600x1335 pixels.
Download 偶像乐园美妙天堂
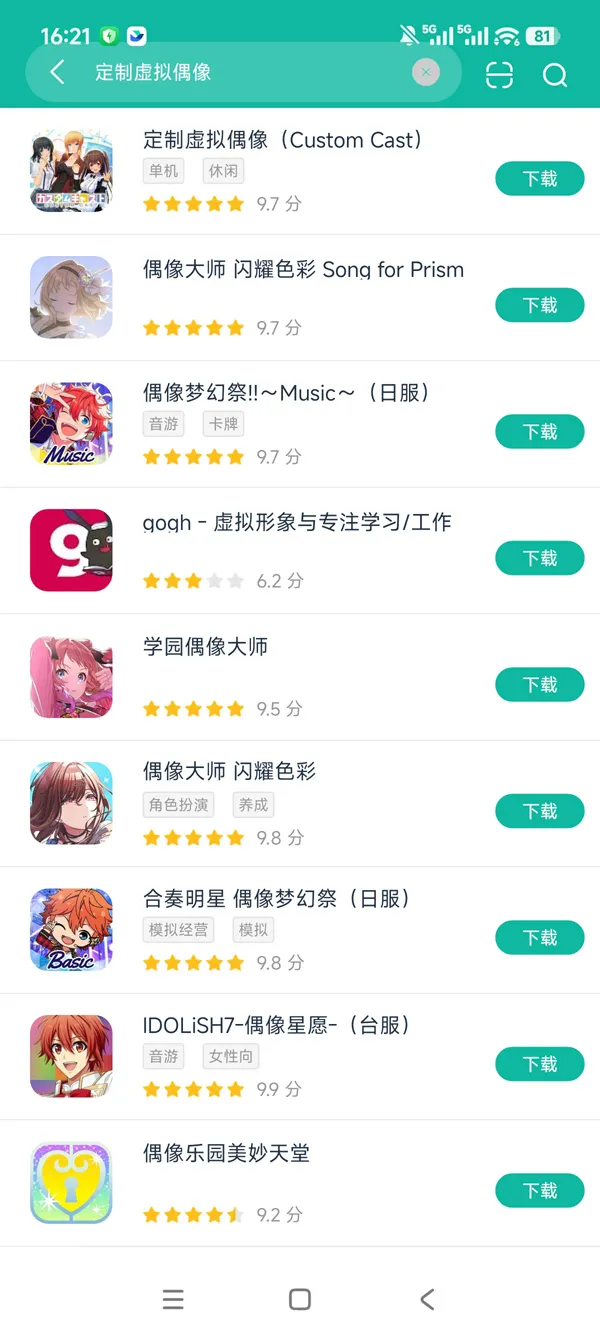tap(539, 1190)
